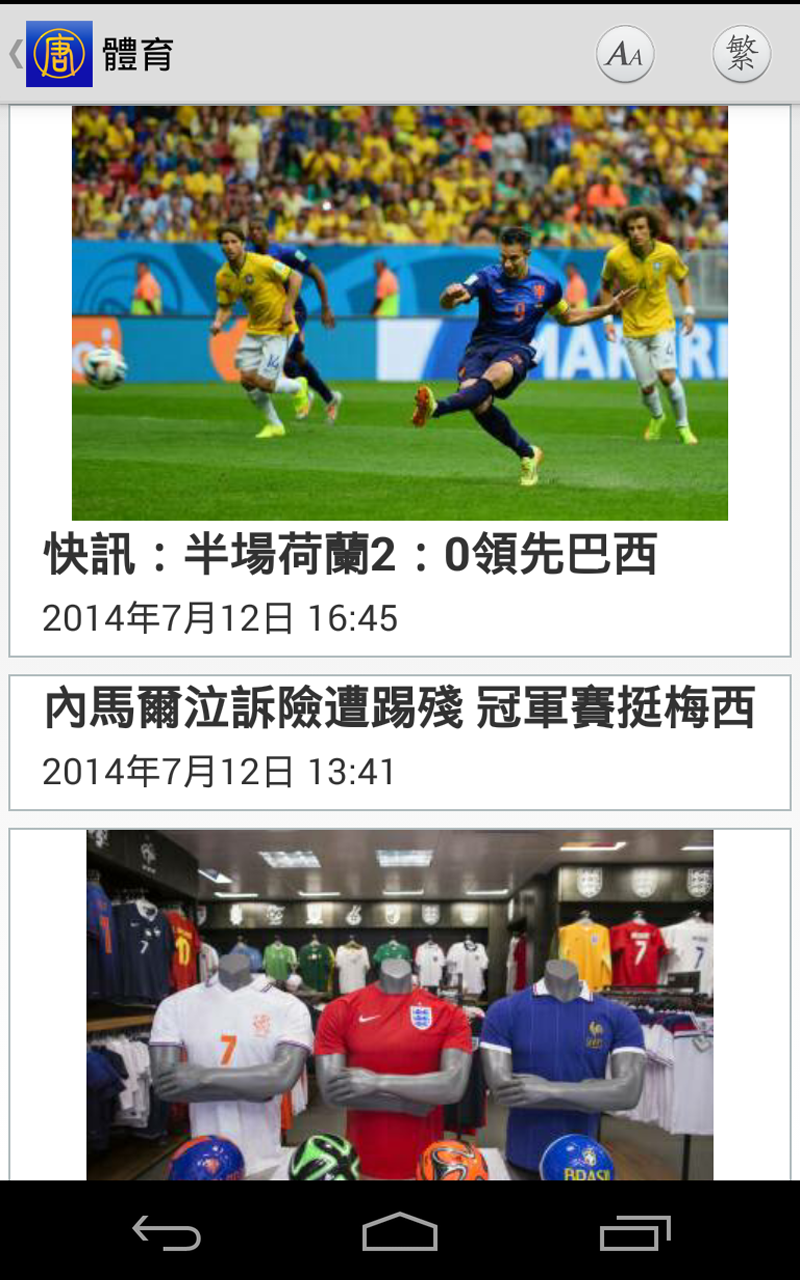Viewport: 800px width, 1280px height.
Task: Open the story with the football jersey shop photo
Action: coord(400,1004)
